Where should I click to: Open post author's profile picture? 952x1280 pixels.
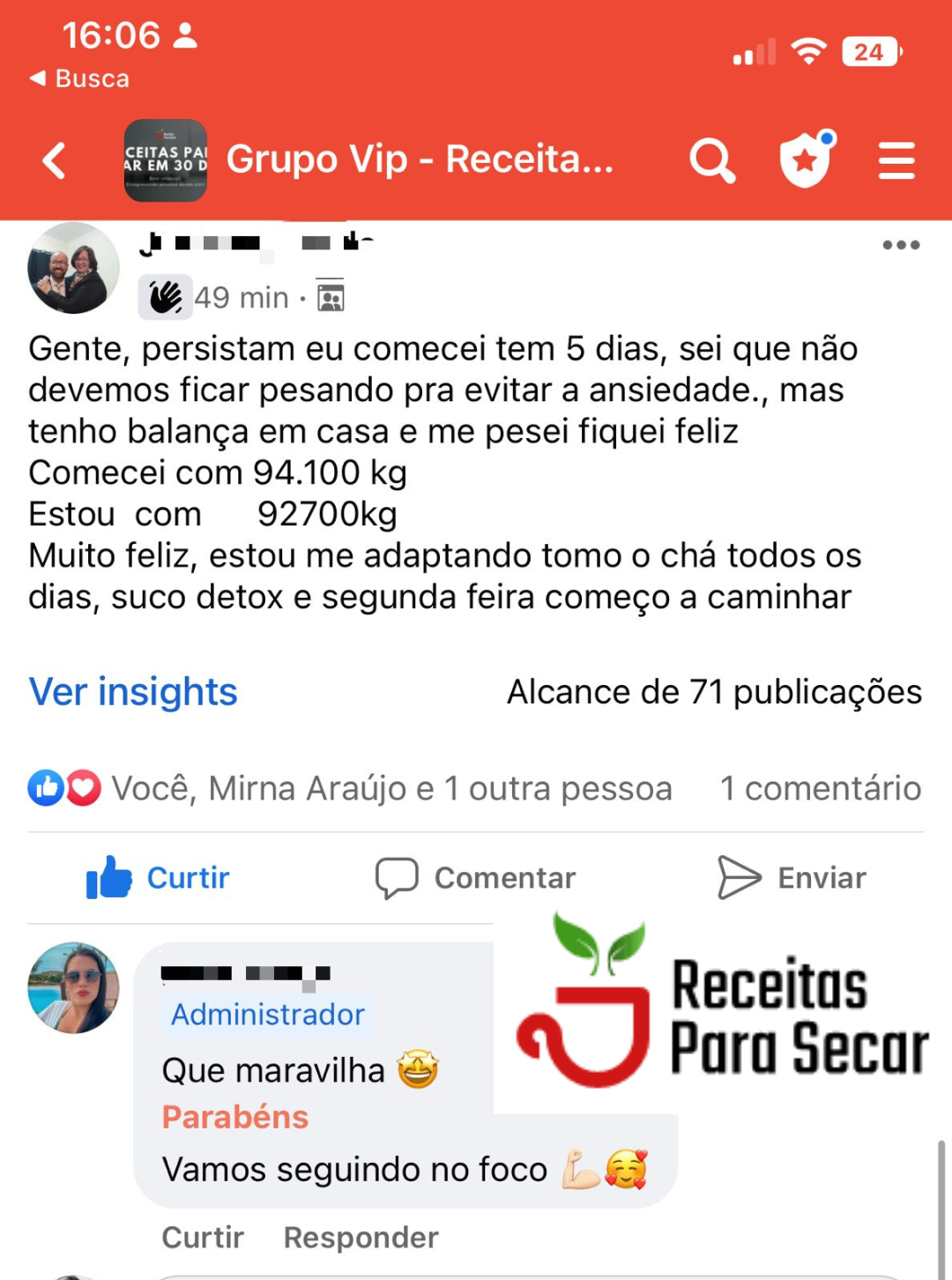pyautogui.click(x=74, y=268)
